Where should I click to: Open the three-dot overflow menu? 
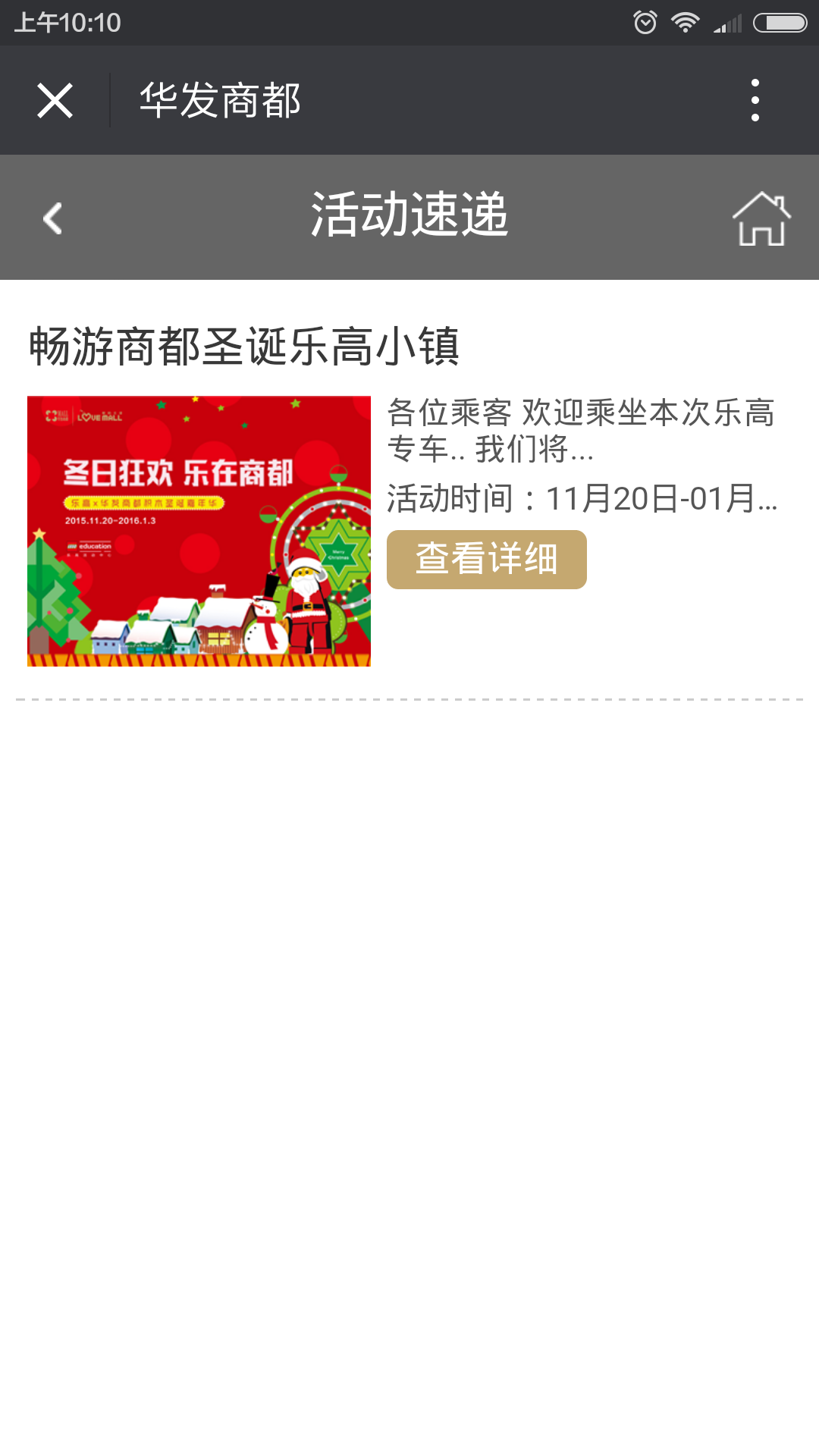[x=755, y=100]
